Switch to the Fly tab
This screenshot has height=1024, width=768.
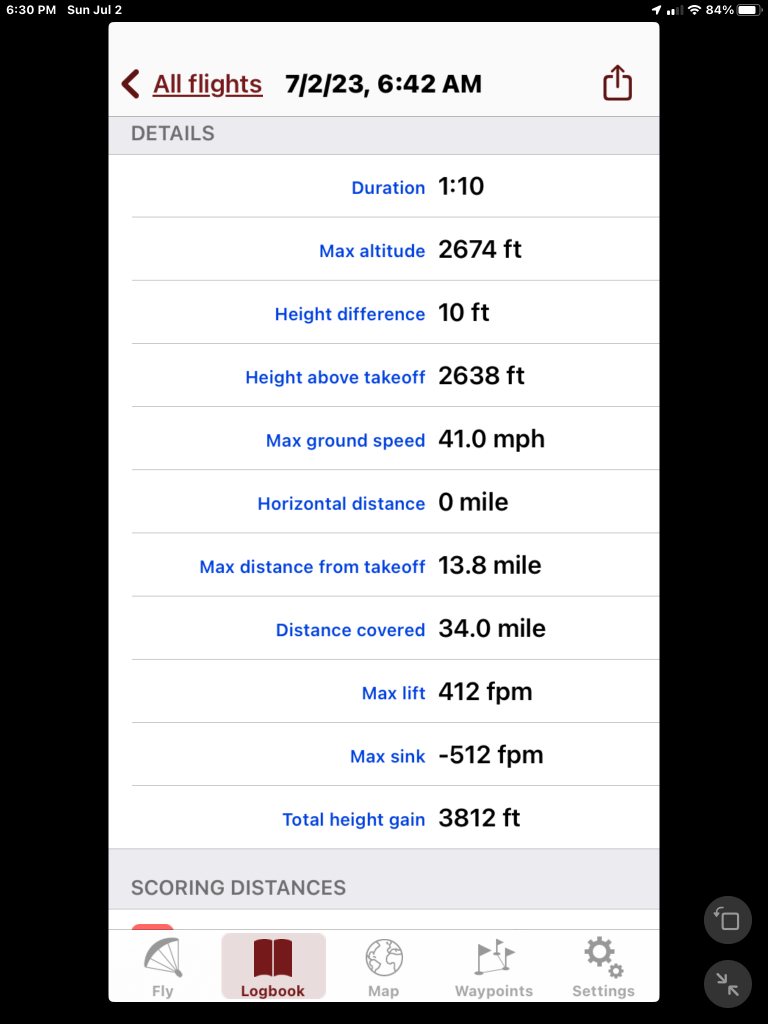[162, 968]
